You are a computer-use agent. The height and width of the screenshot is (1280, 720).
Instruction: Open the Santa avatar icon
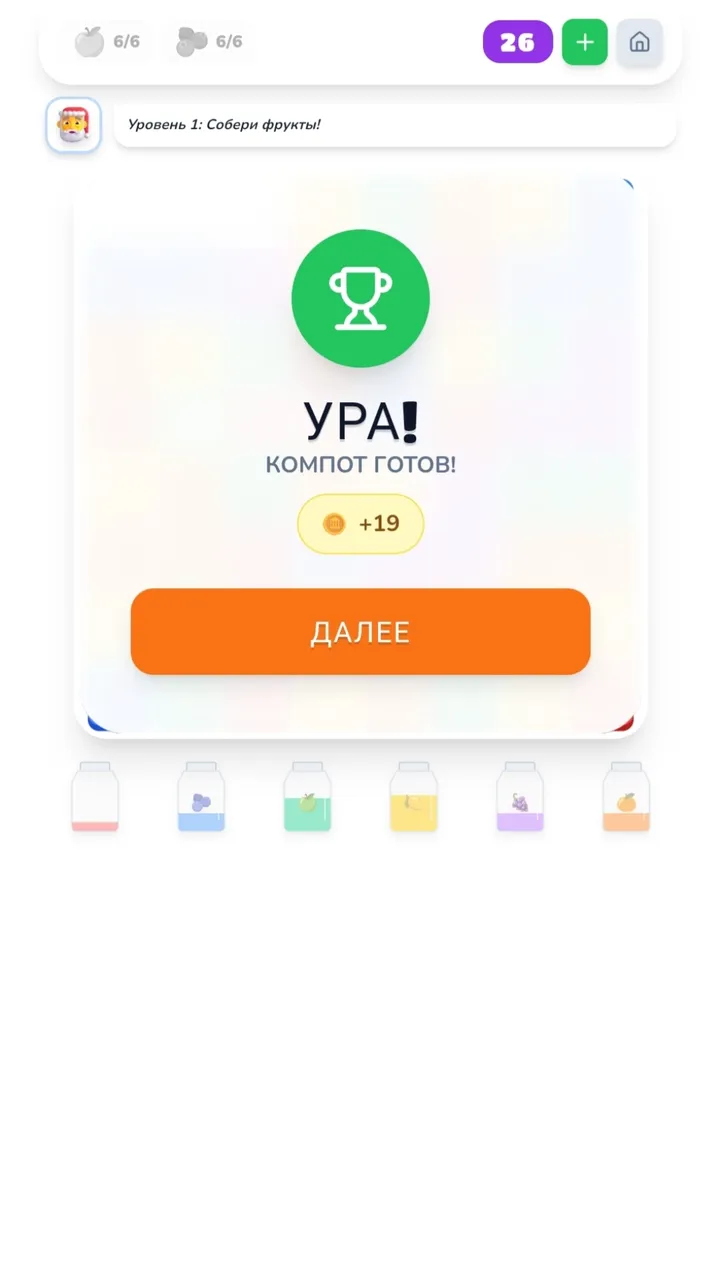(x=73, y=125)
